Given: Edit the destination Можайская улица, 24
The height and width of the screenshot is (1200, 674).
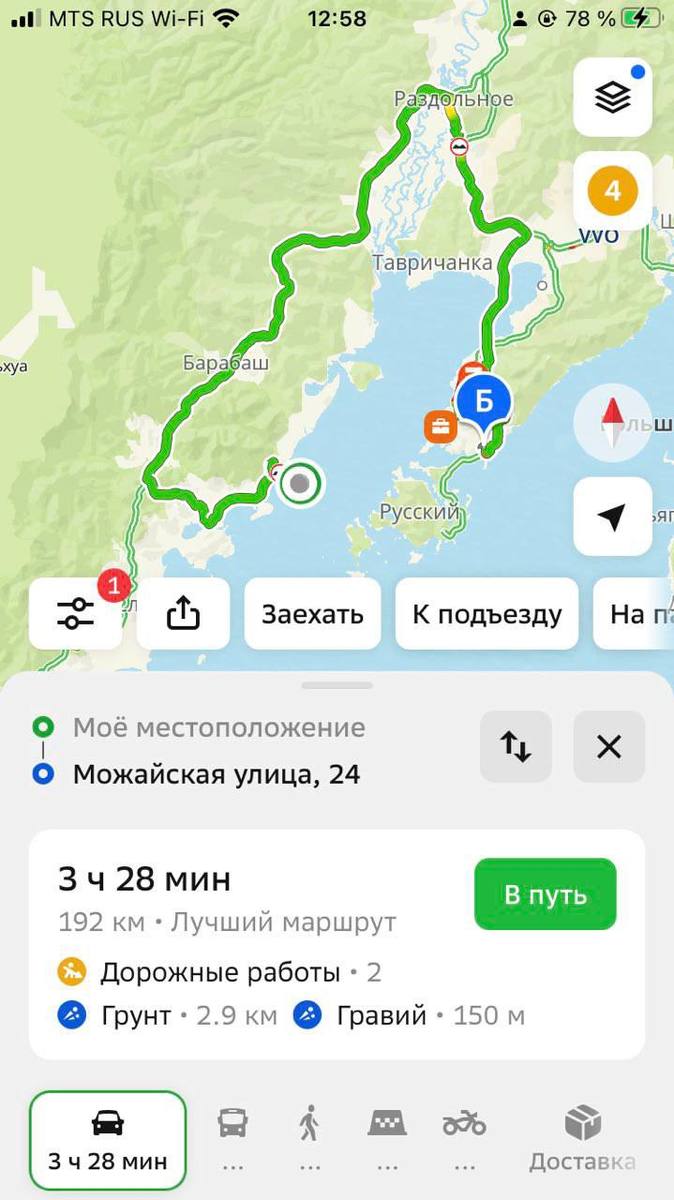Looking at the screenshot, I should pyautogui.click(x=217, y=774).
